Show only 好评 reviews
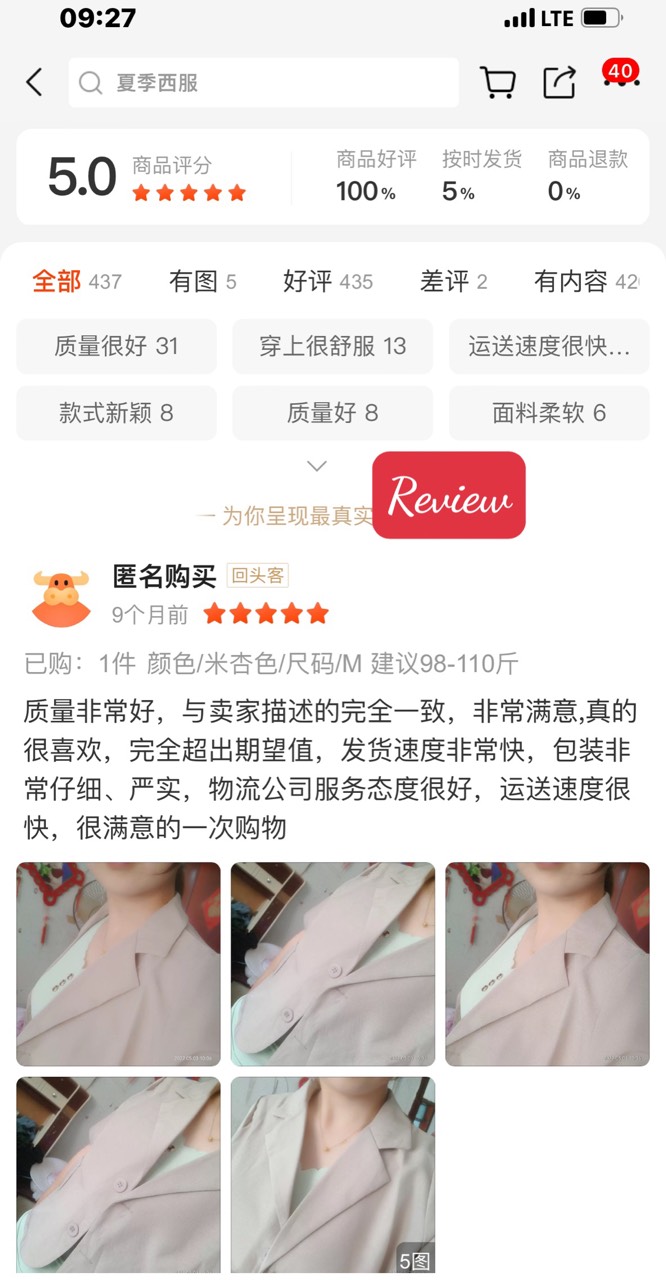Image resolution: width=666 pixels, height=1280 pixels. click(327, 282)
